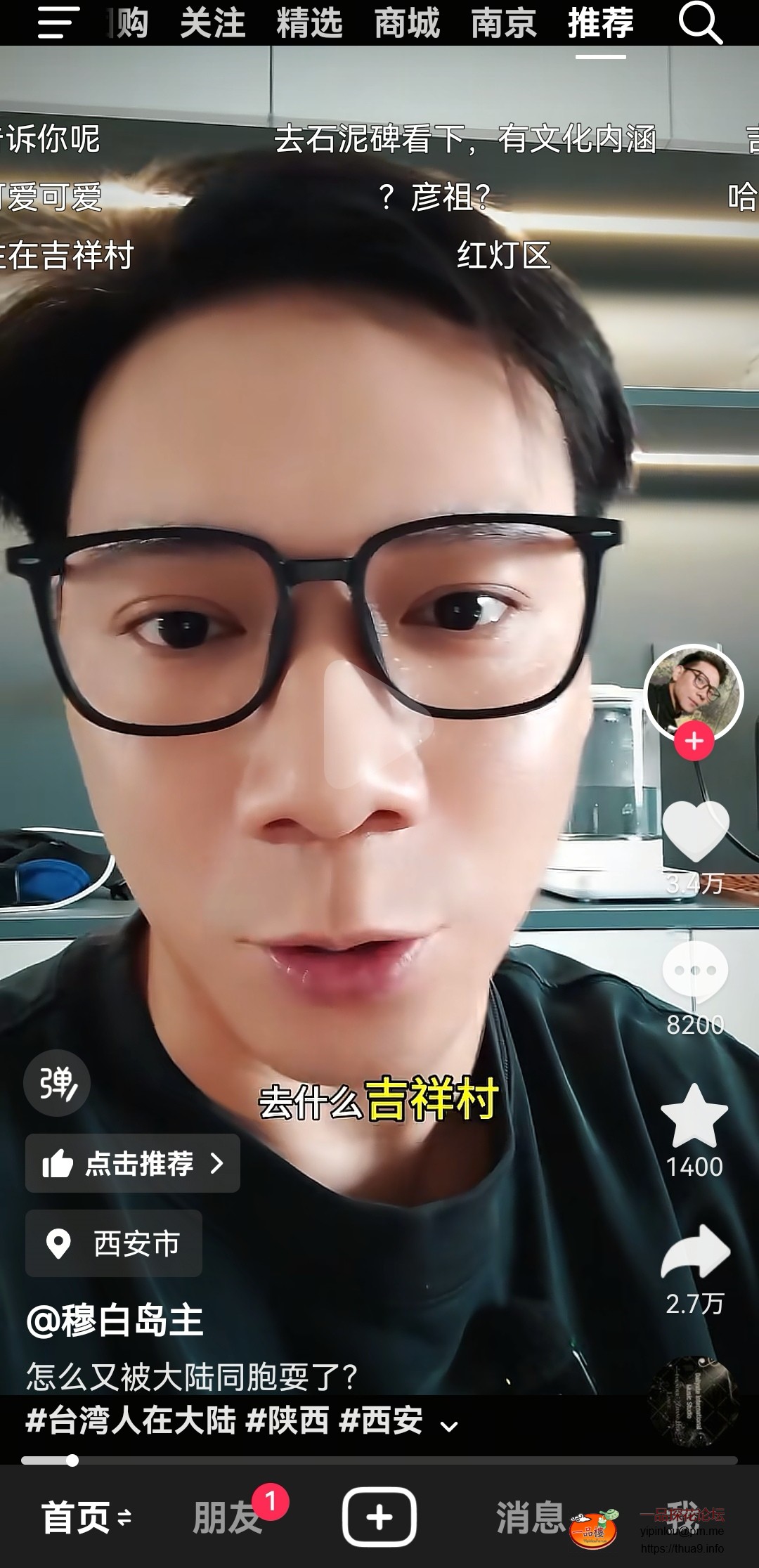The height and width of the screenshot is (1568, 759).
Task: Open the comments with 8200 replies
Action: point(695,972)
